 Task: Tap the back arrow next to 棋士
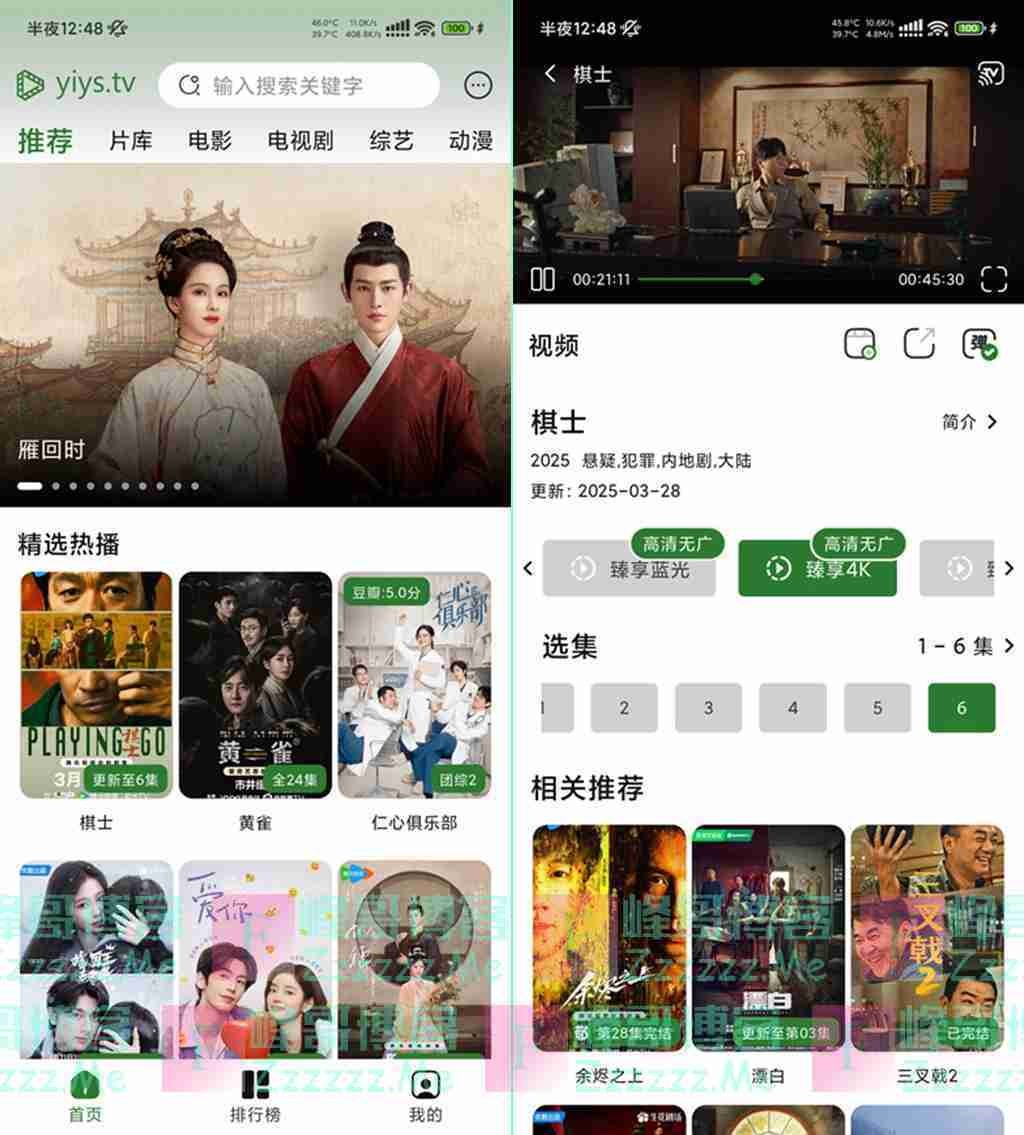(547, 73)
